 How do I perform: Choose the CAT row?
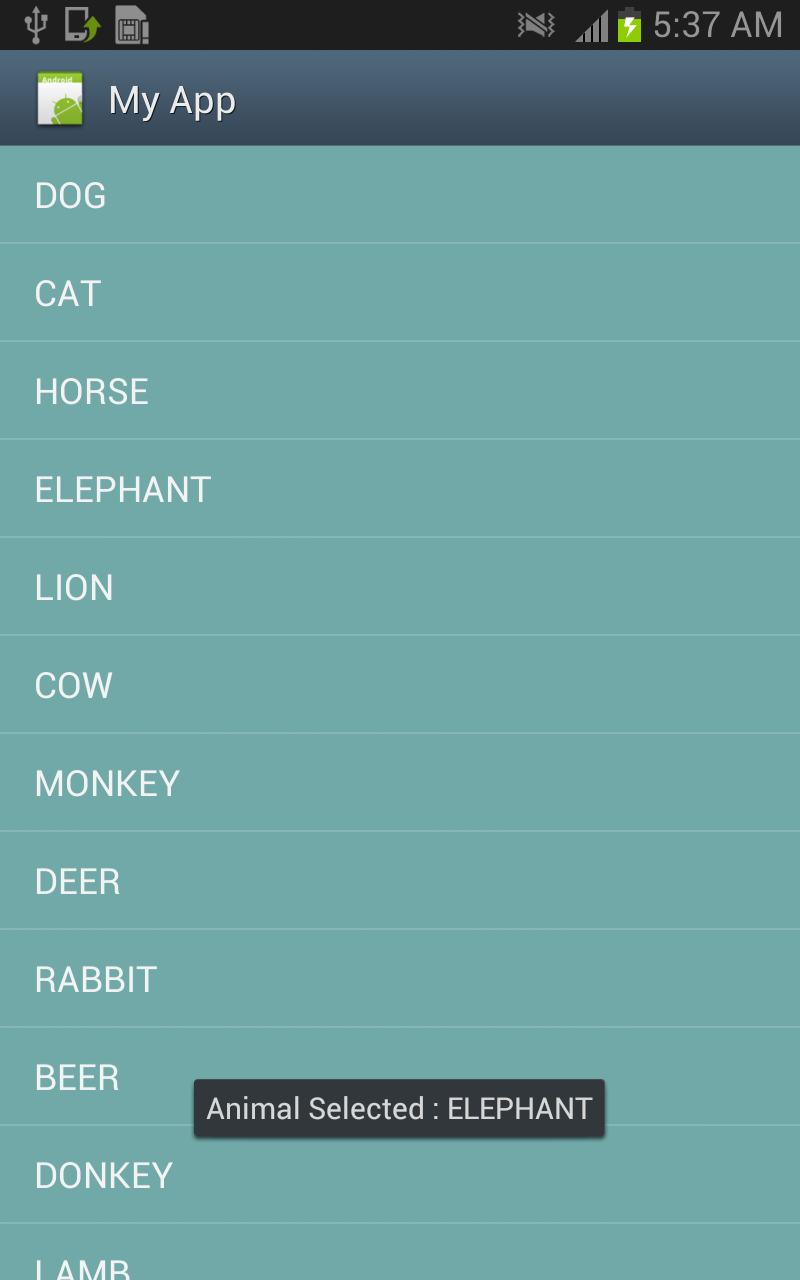tap(400, 293)
